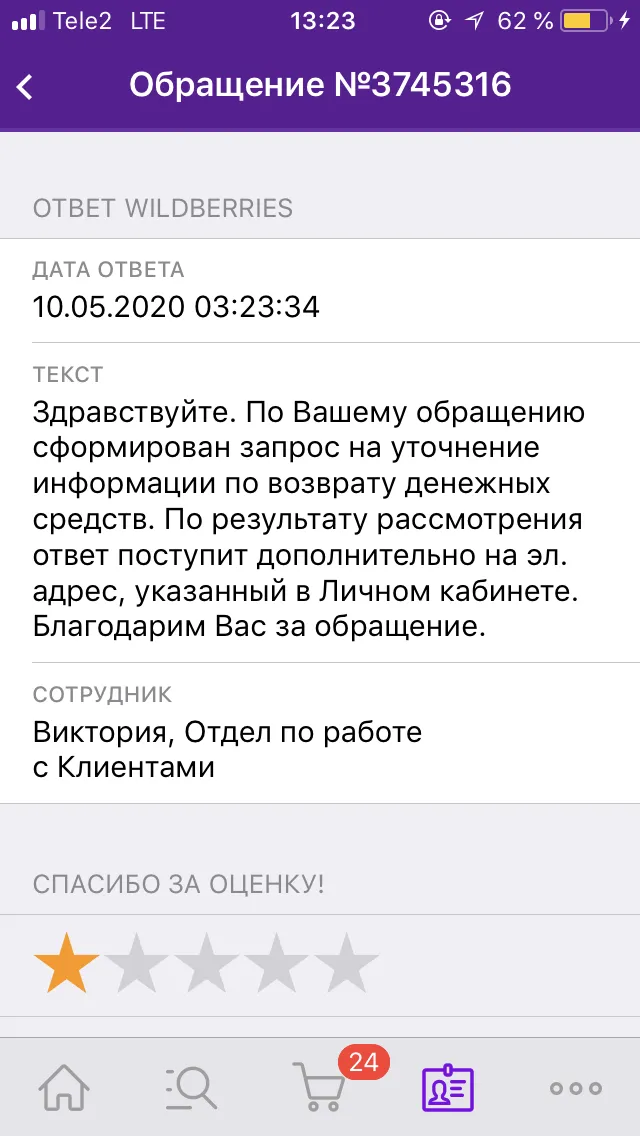Go back from Обращение №3745316
This screenshot has height=1136, width=640.
(x=25, y=87)
